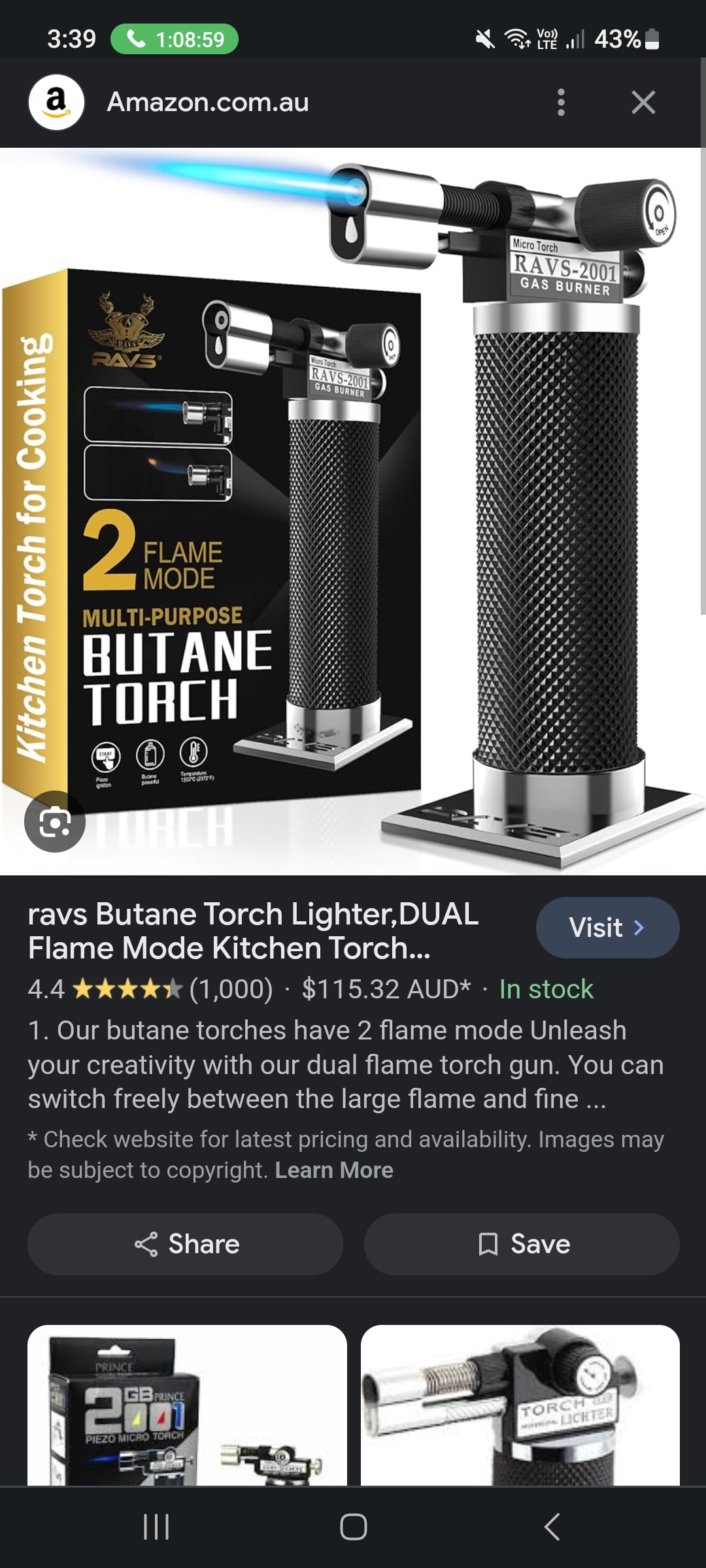706x1568 pixels.
Task: Close the image viewer
Action: (643, 103)
